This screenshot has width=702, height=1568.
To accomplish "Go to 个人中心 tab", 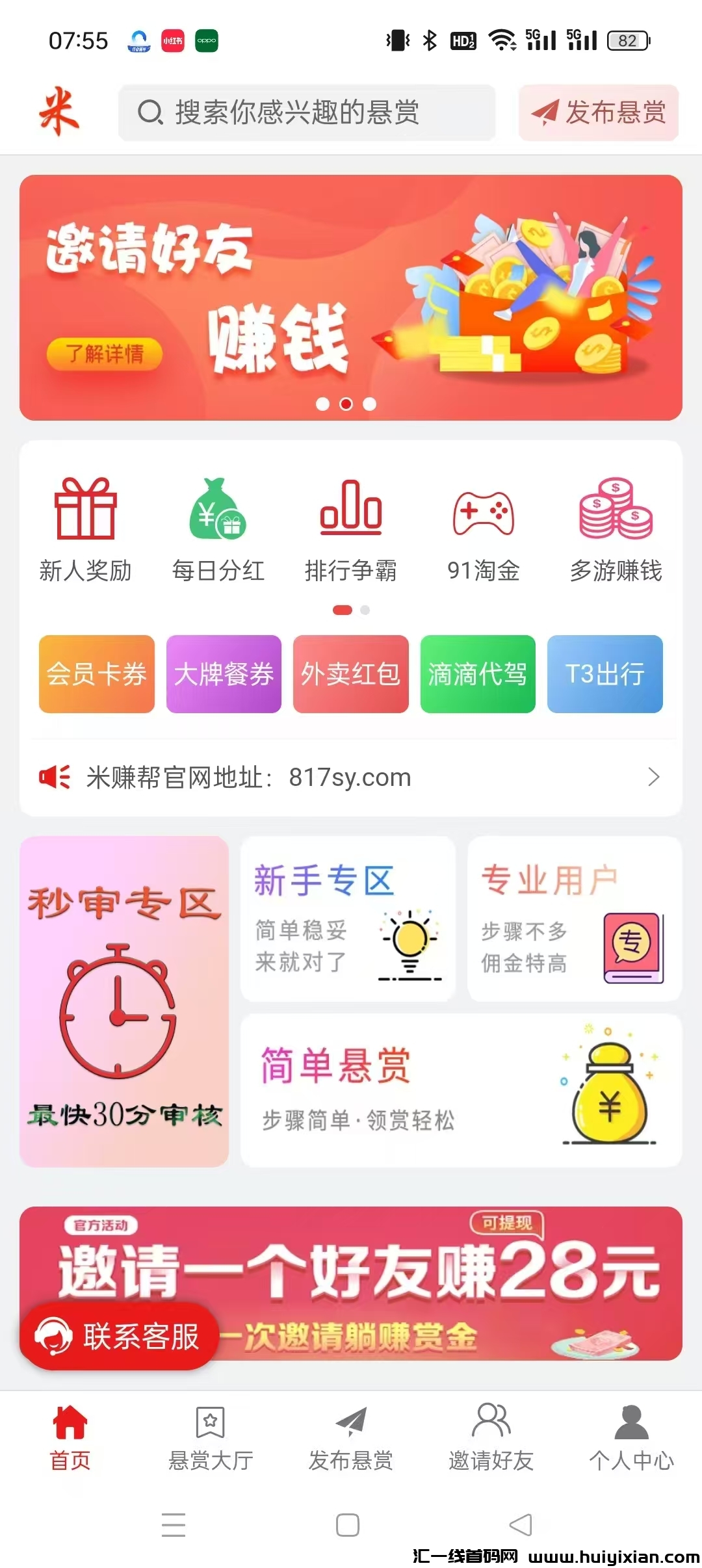I will [631, 1438].
